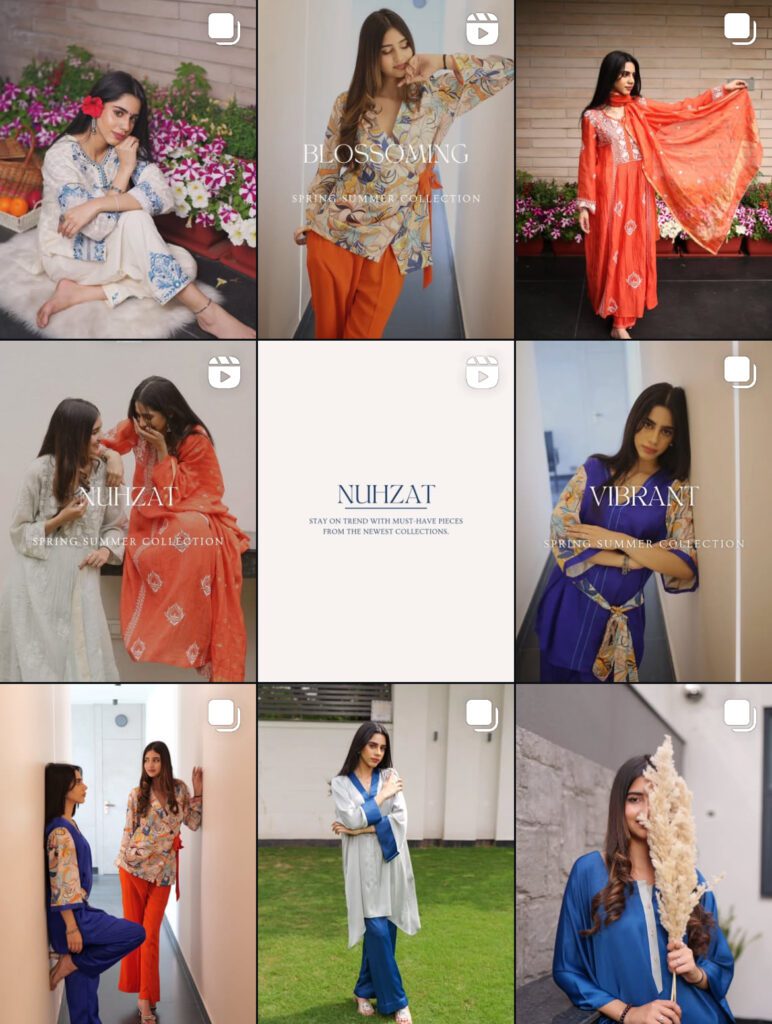Play the Blossoming spring summer collection reel
Image resolution: width=772 pixels, height=1024 pixels.
[385, 169]
